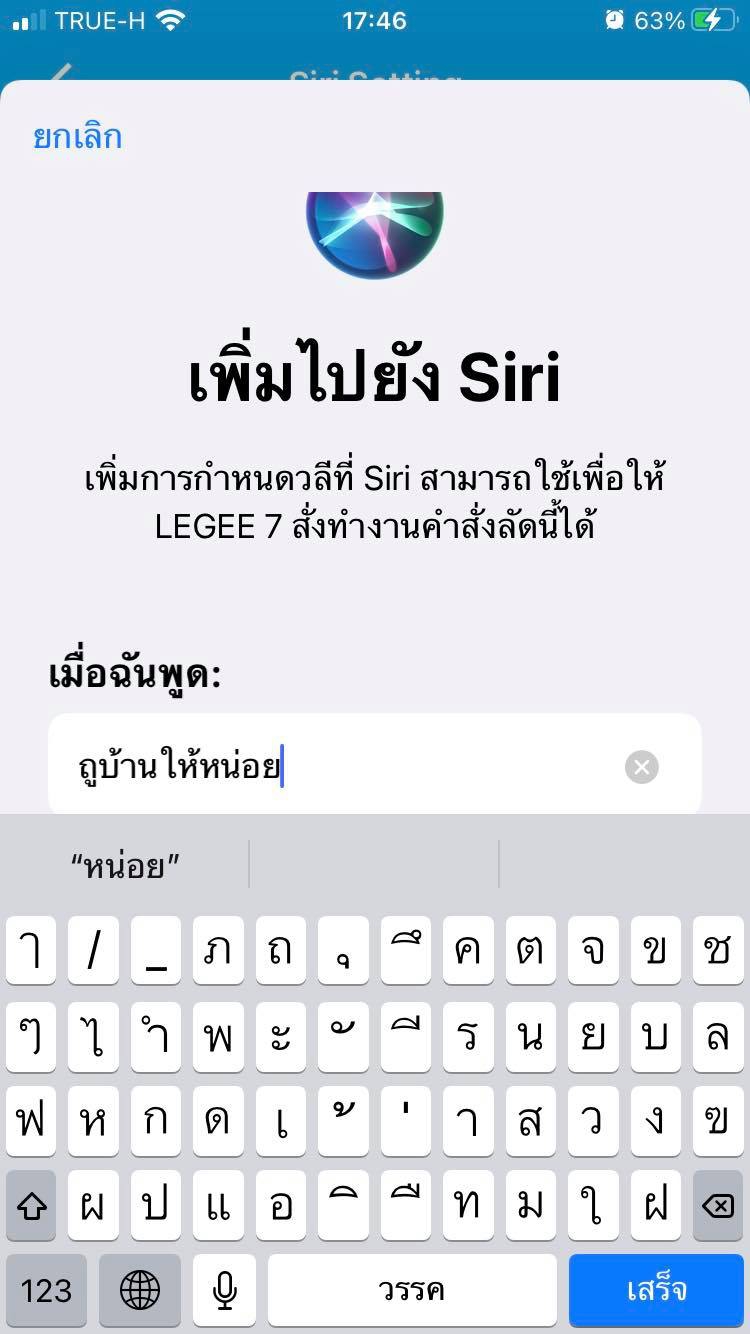The width and height of the screenshot is (750, 1334).
Task: Start dictation with microphone key
Action: [x=225, y=1290]
